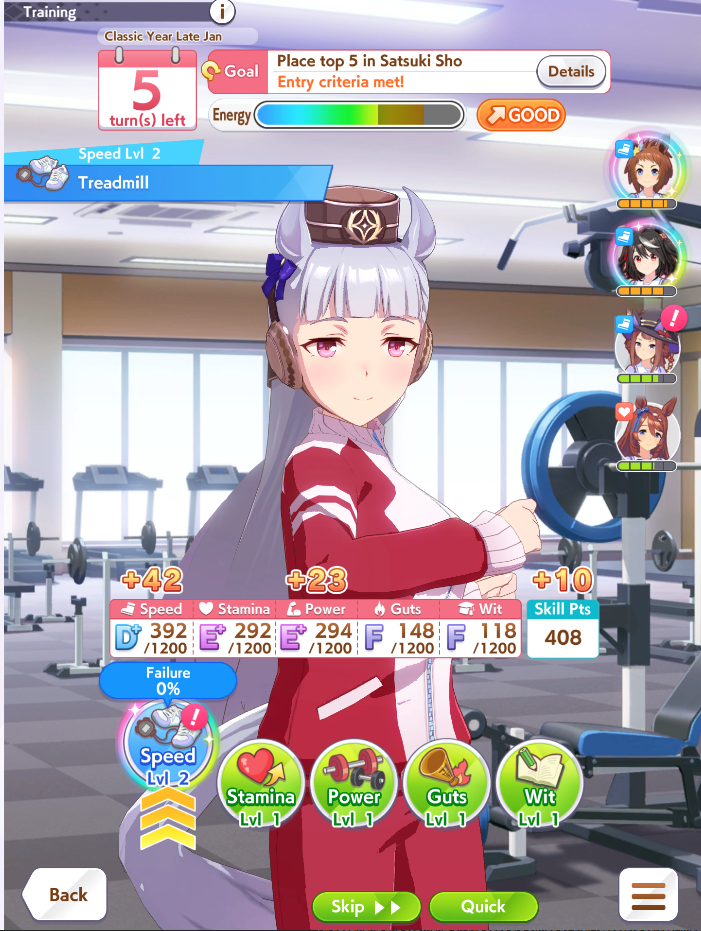Select Speed training
This screenshot has width=701, height=931.
coord(167,750)
